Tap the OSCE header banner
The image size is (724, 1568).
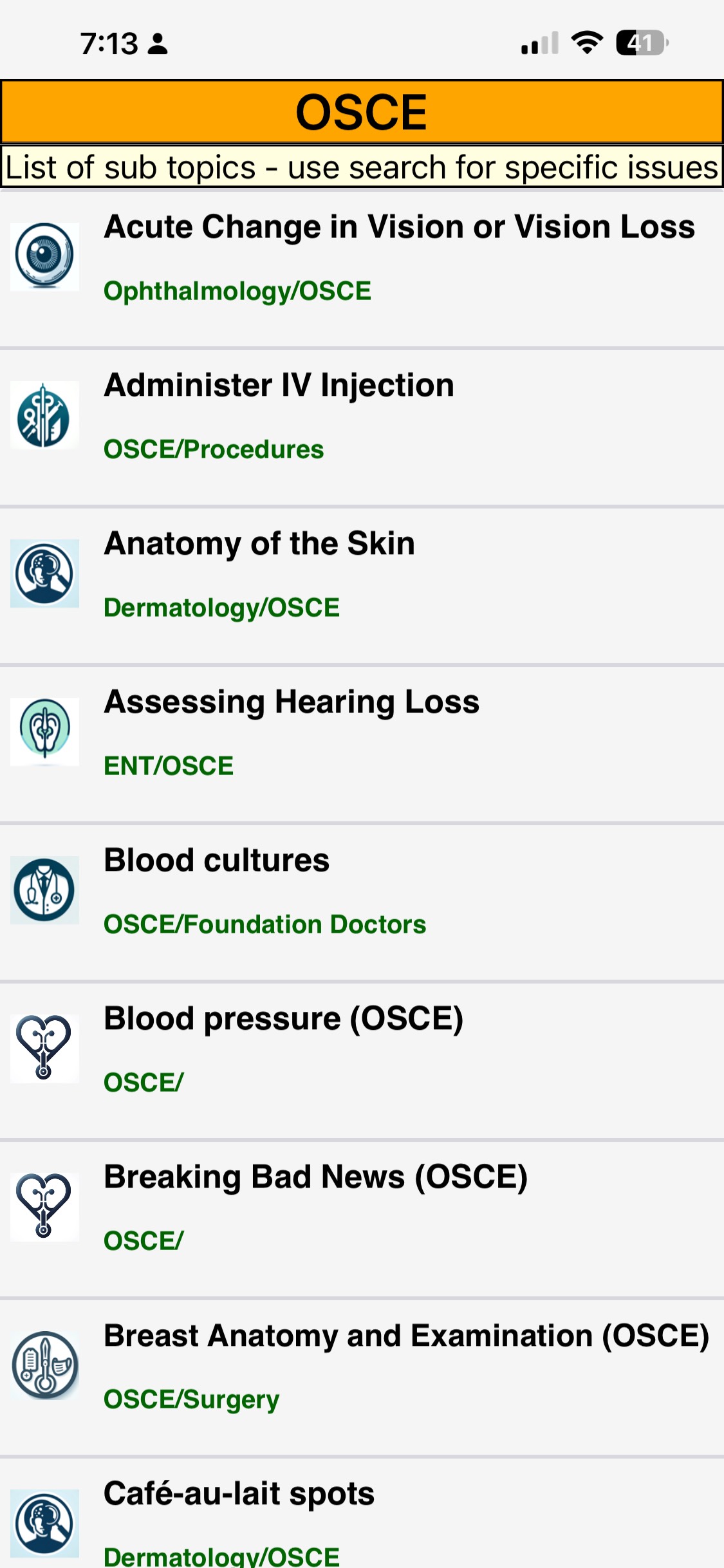[x=362, y=109]
